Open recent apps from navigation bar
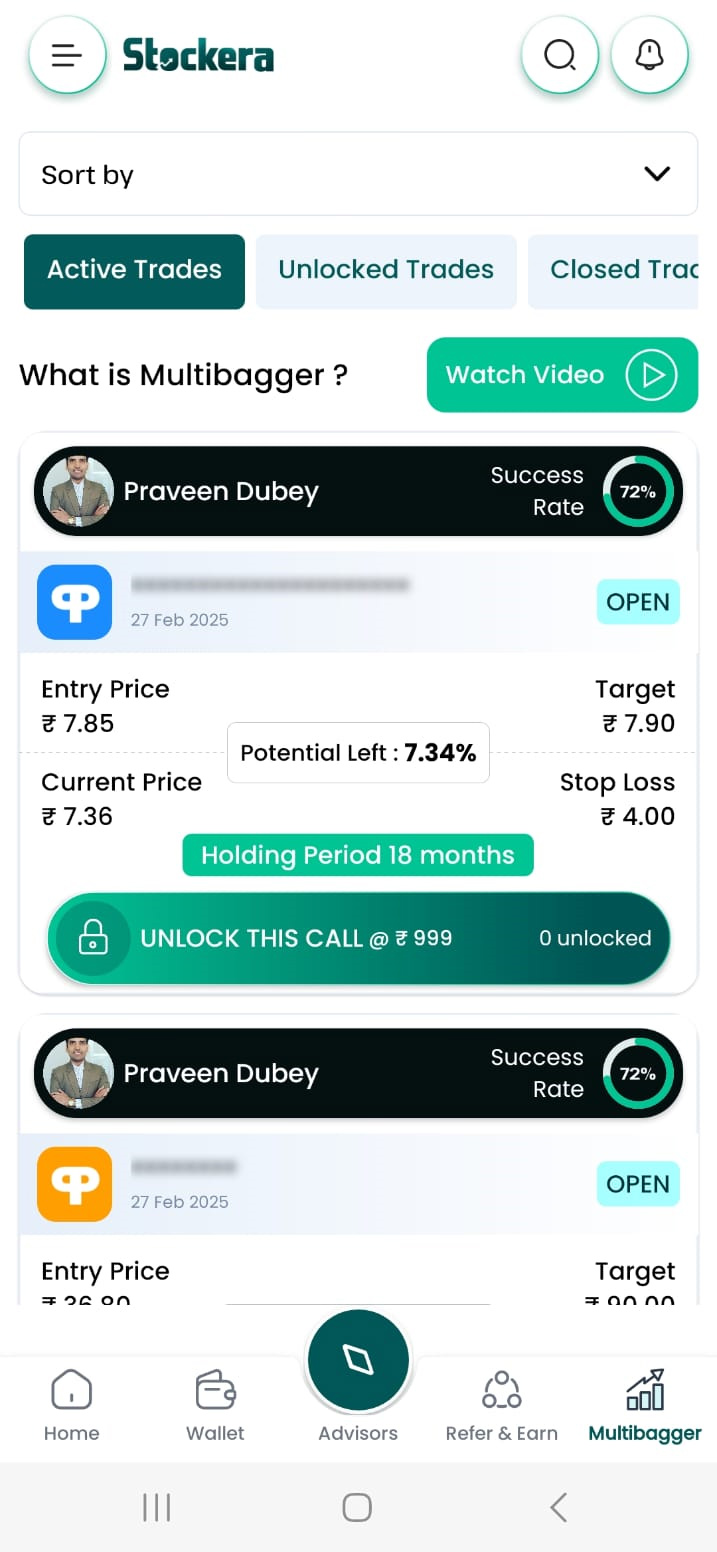This screenshot has height=1552, width=717. [x=157, y=1507]
